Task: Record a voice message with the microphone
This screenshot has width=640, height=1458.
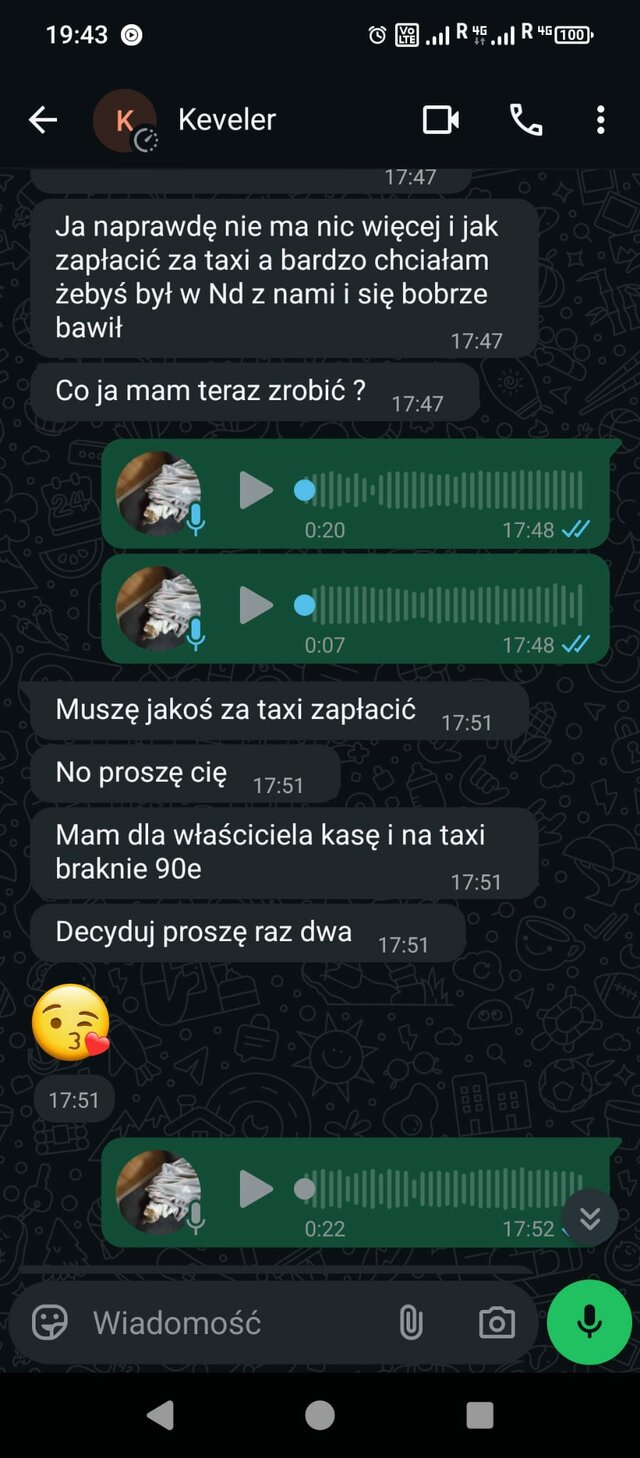Action: 589,1322
